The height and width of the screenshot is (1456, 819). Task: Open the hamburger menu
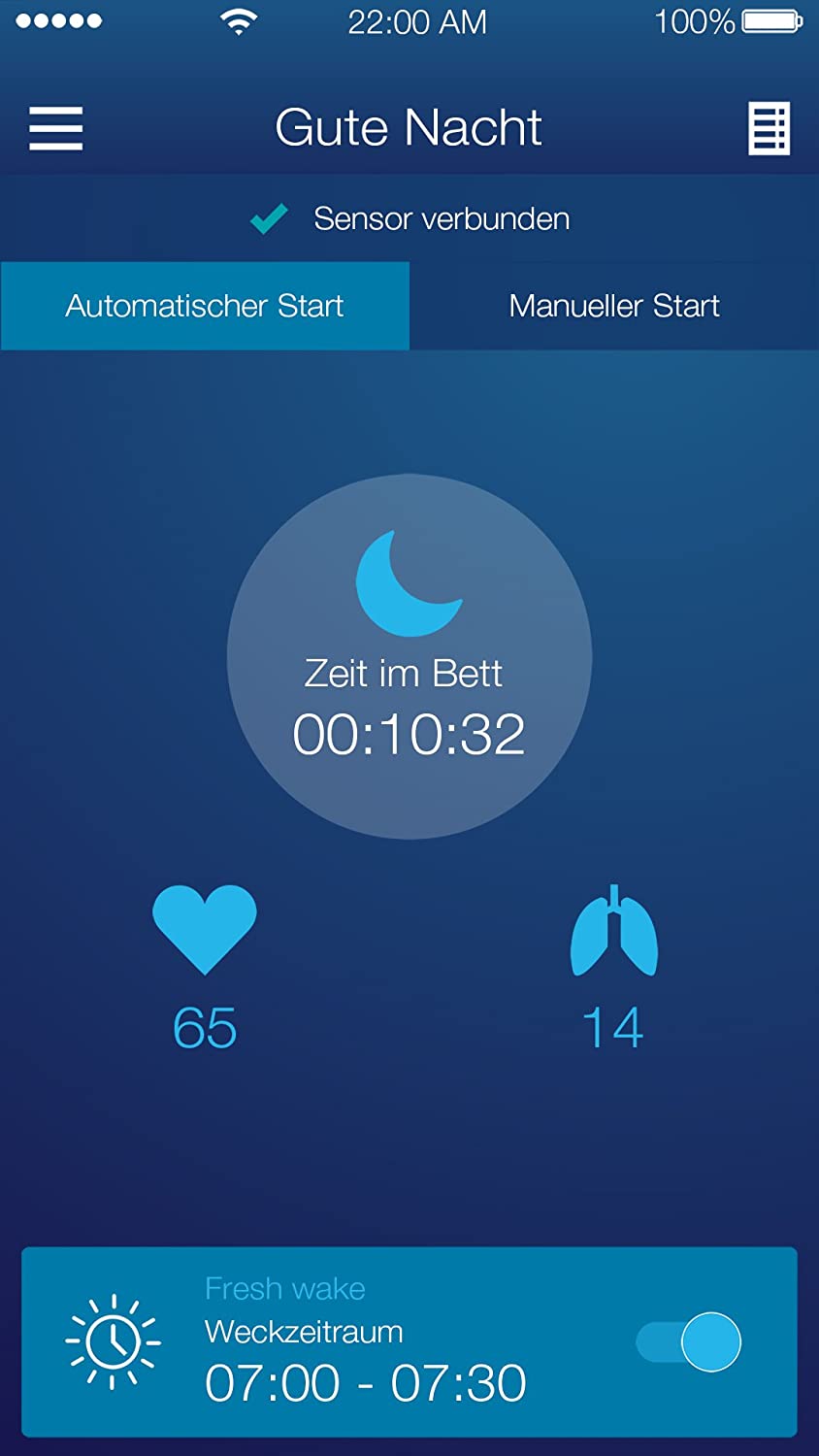pyautogui.click(x=56, y=128)
